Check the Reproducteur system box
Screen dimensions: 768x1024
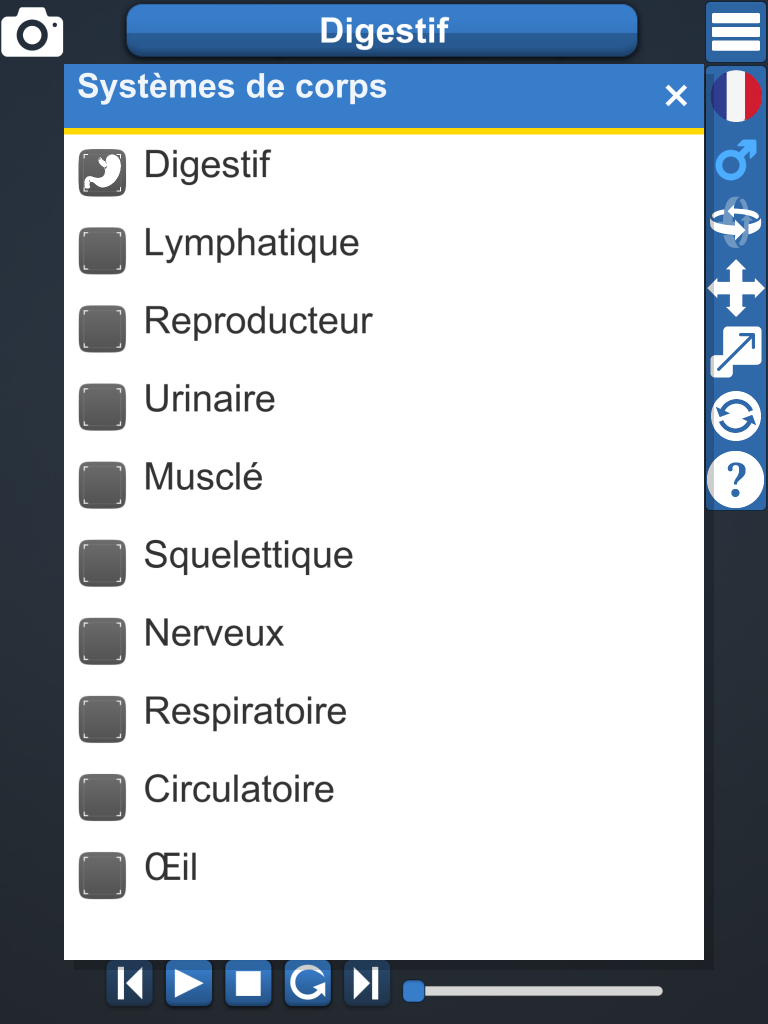coord(103,328)
